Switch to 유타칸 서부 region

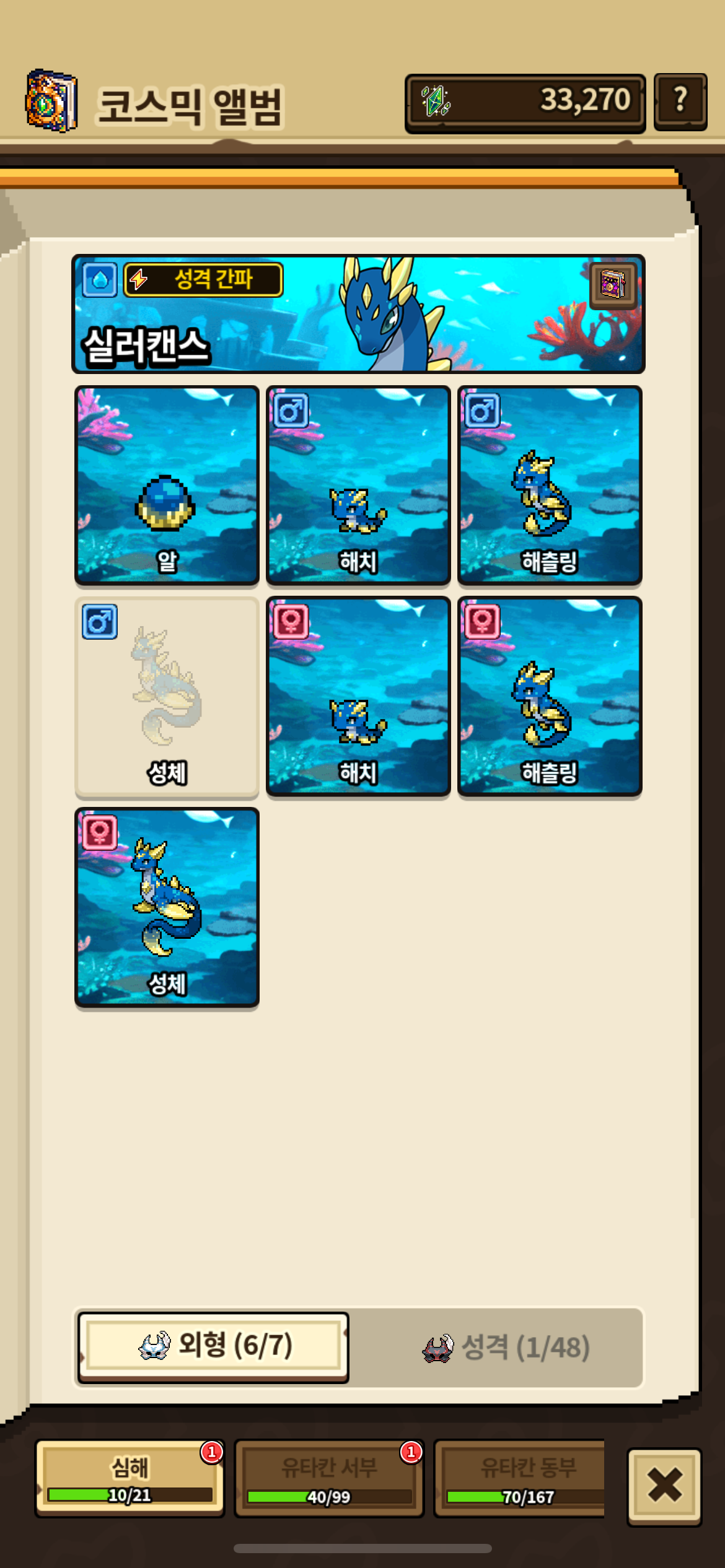point(329,1478)
